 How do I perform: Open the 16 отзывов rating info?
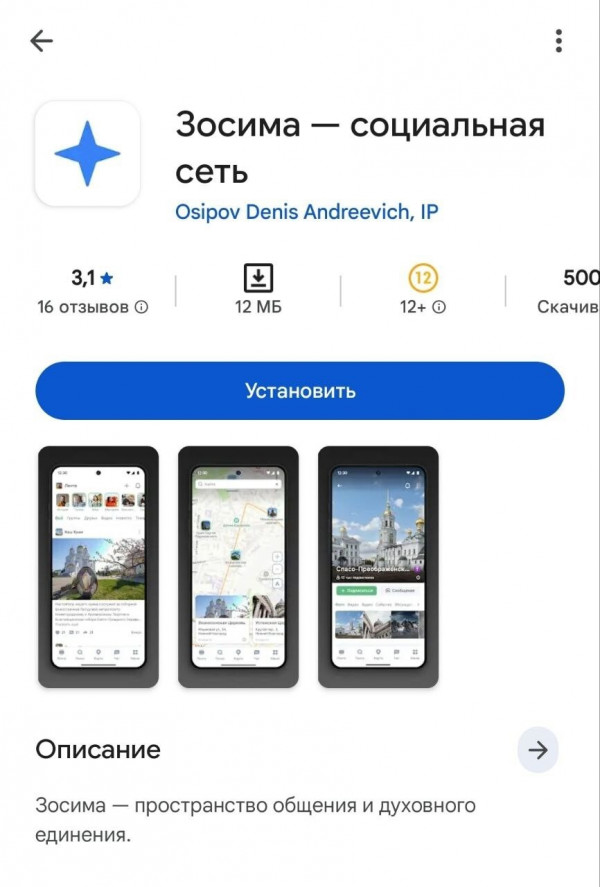(x=92, y=307)
